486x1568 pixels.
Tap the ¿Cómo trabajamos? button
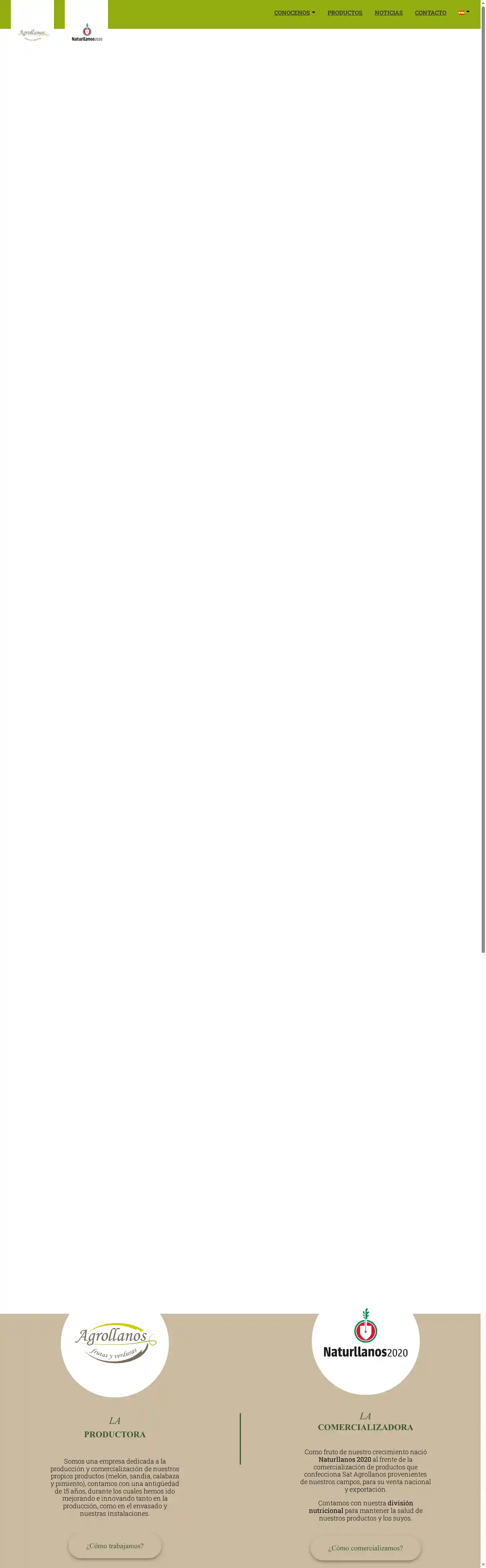[x=114, y=1545]
